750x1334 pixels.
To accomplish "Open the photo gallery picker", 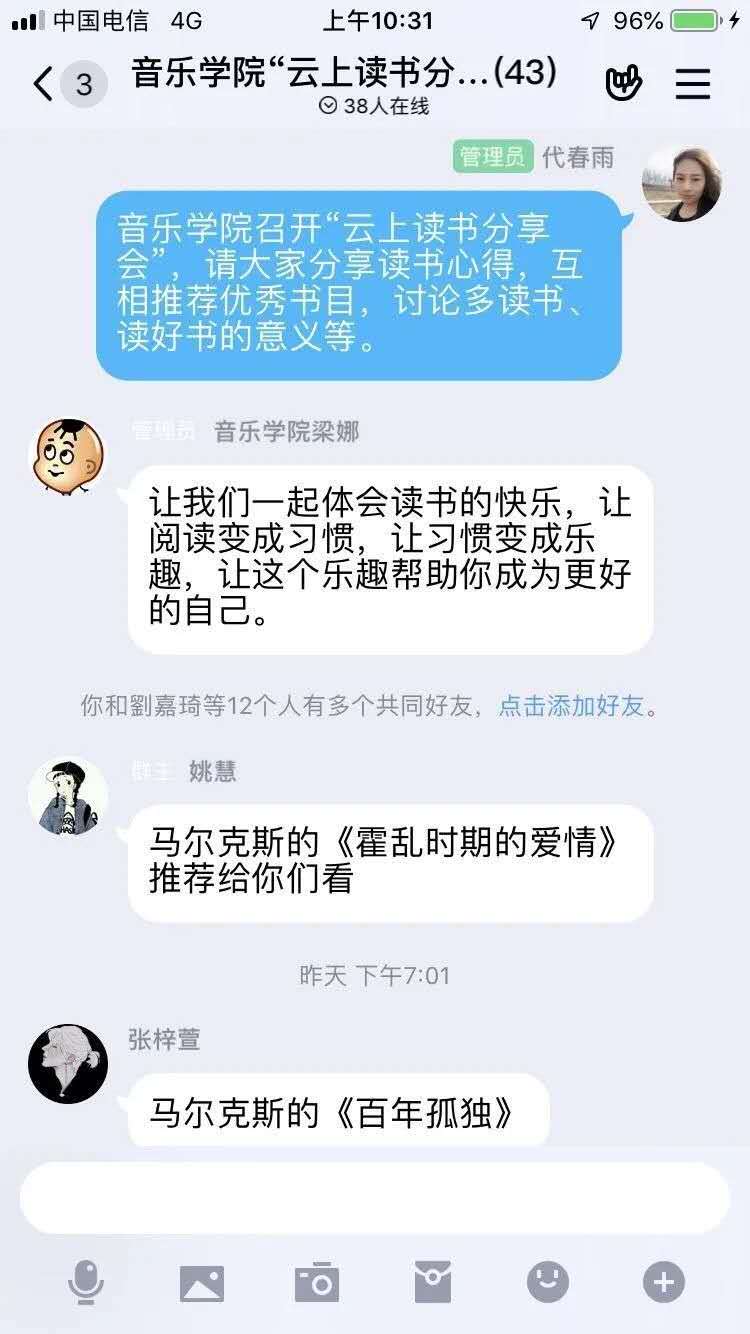I will coord(202,1282).
